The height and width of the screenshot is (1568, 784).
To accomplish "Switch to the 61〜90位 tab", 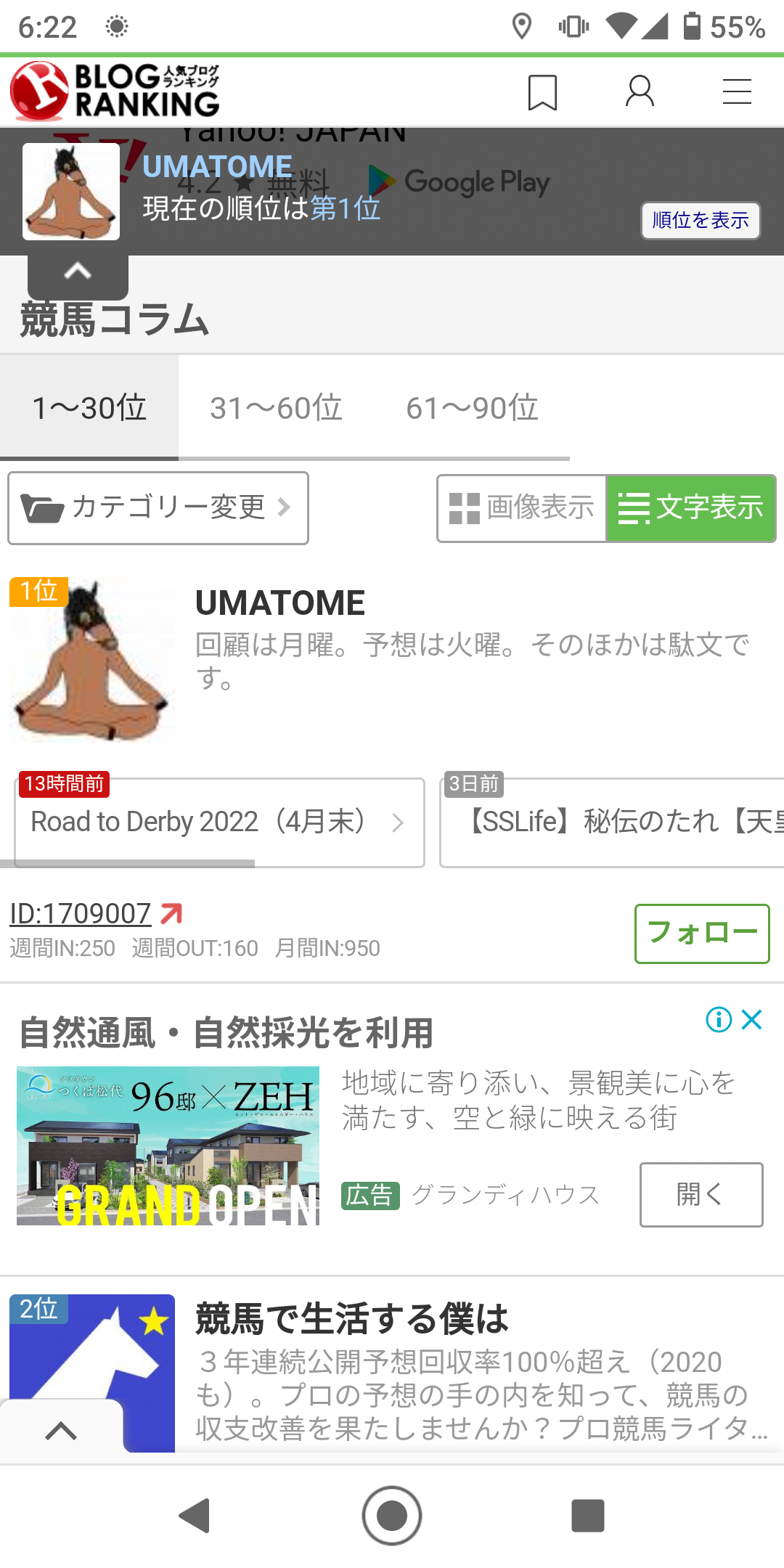I will tap(472, 408).
